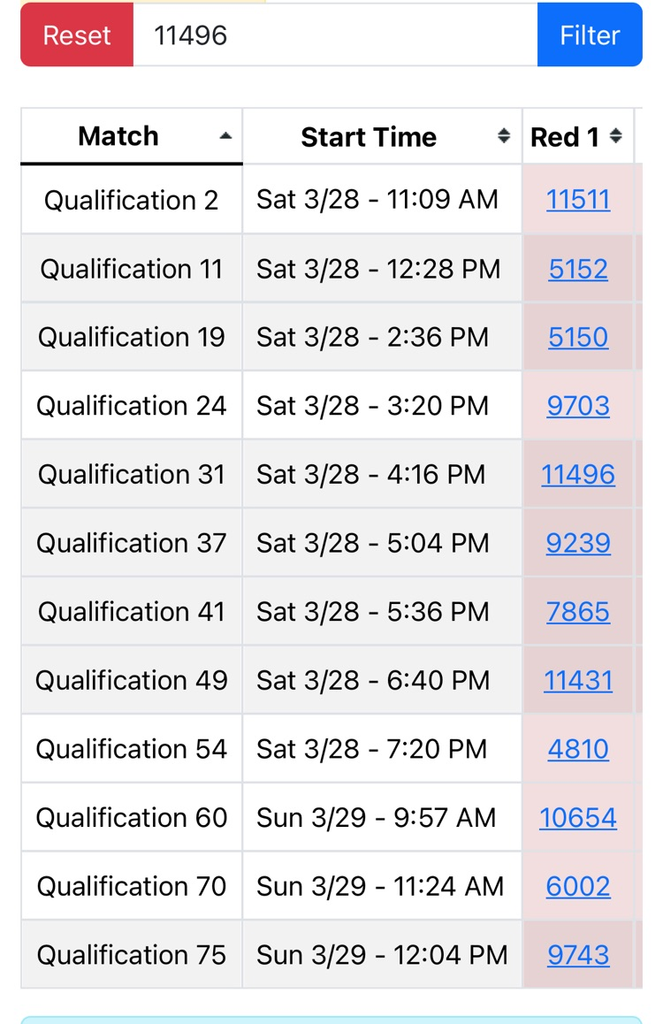This screenshot has width=663, height=1024.
Task: Open team 9703 link
Action: pyautogui.click(x=578, y=406)
